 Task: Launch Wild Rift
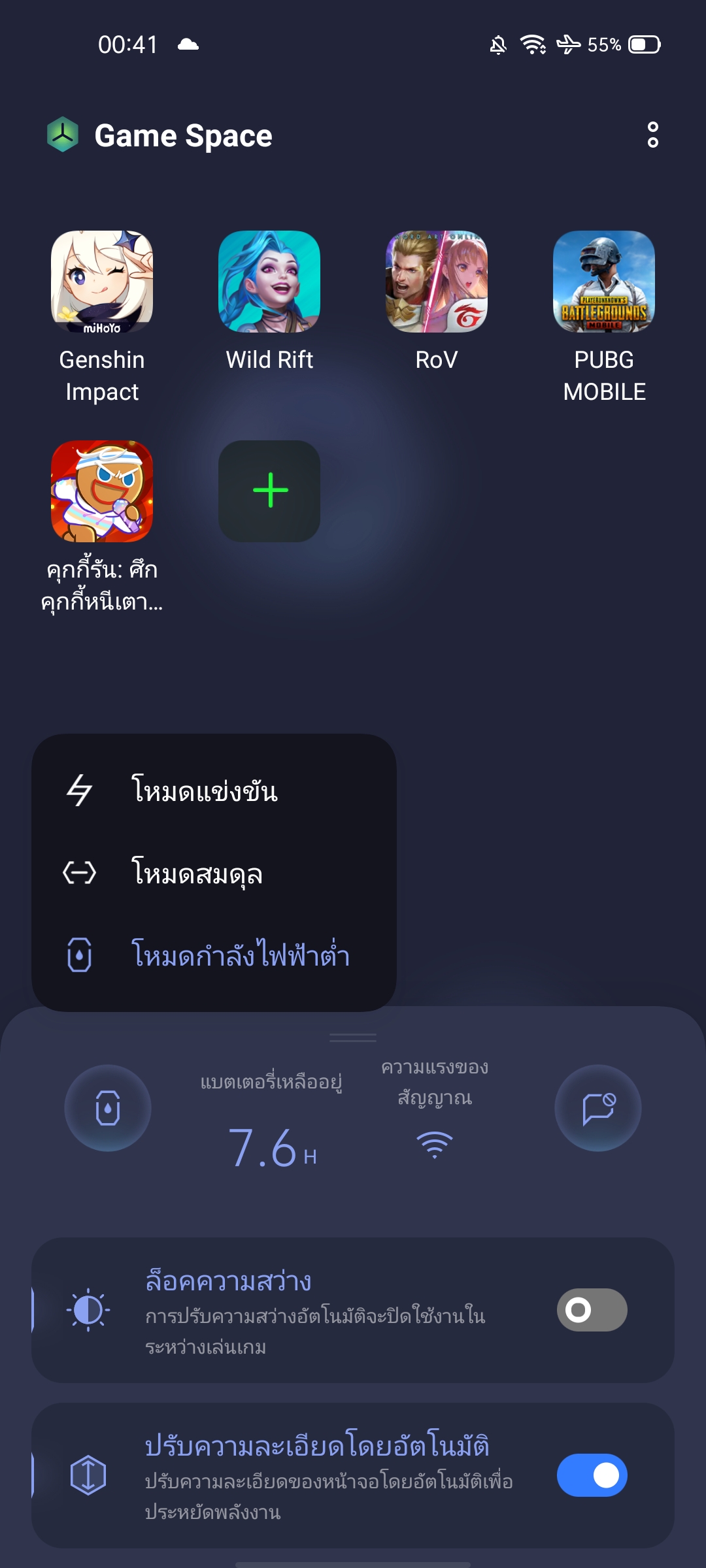(x=269, y=282)
